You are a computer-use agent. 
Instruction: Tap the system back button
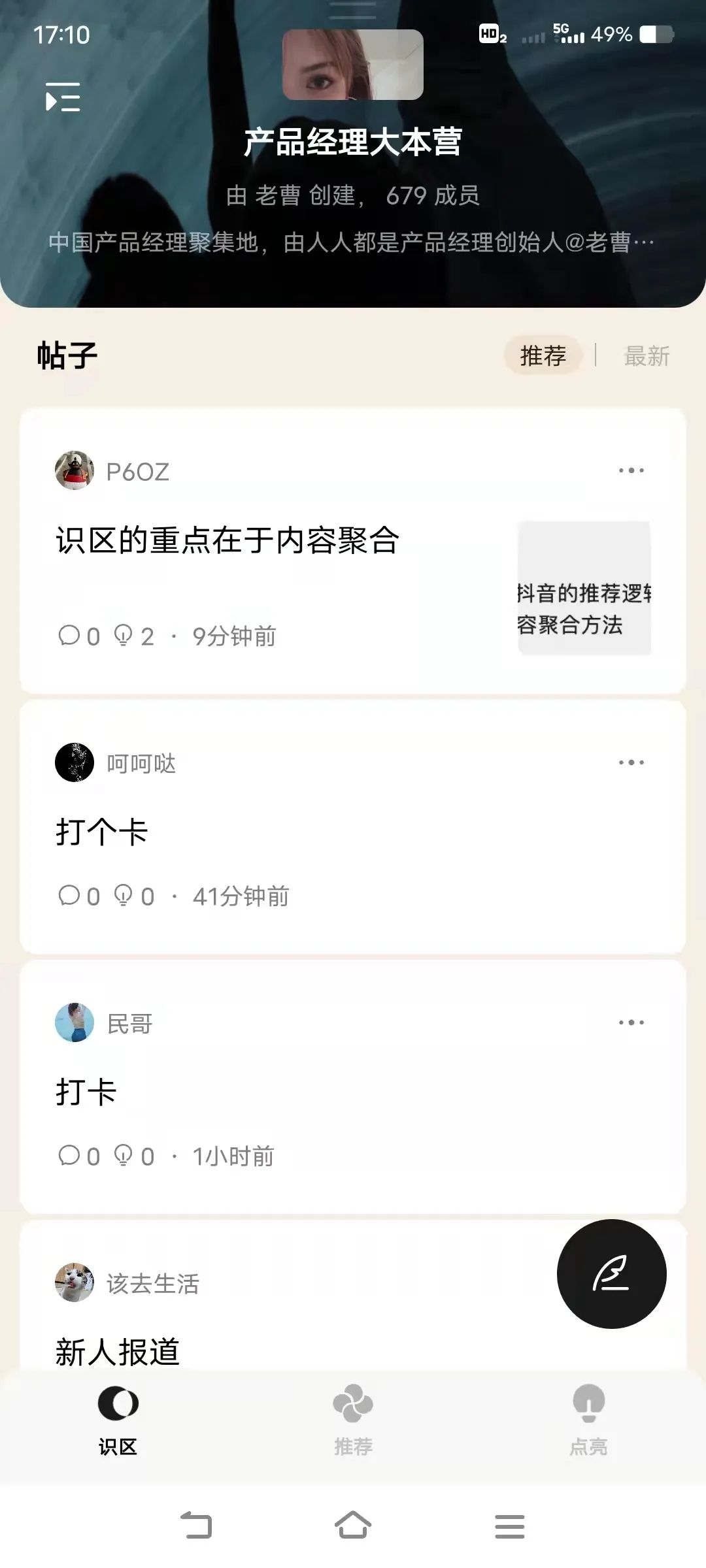pyautogui.click(x=196, y=1526)
